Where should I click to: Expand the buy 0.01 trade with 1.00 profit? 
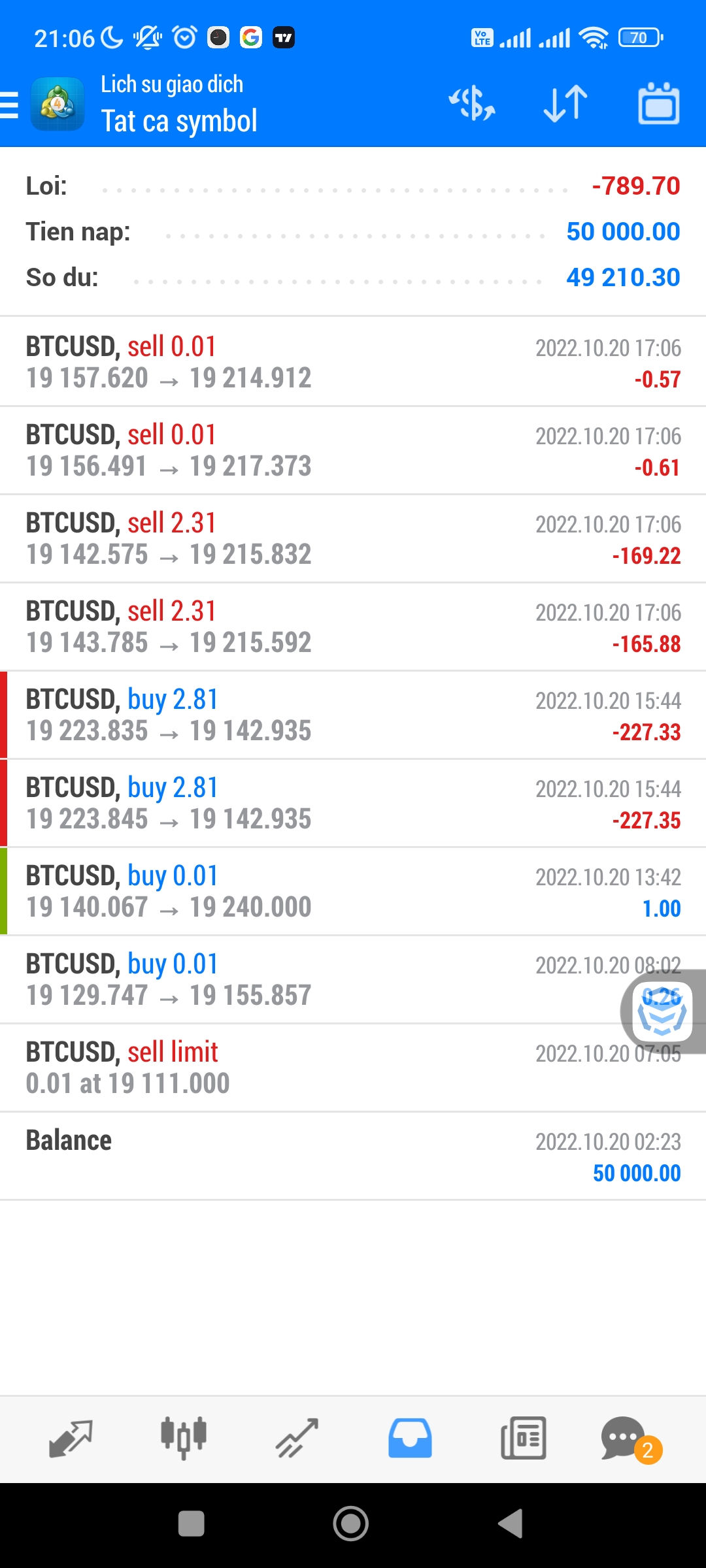[x=353, y=891]
